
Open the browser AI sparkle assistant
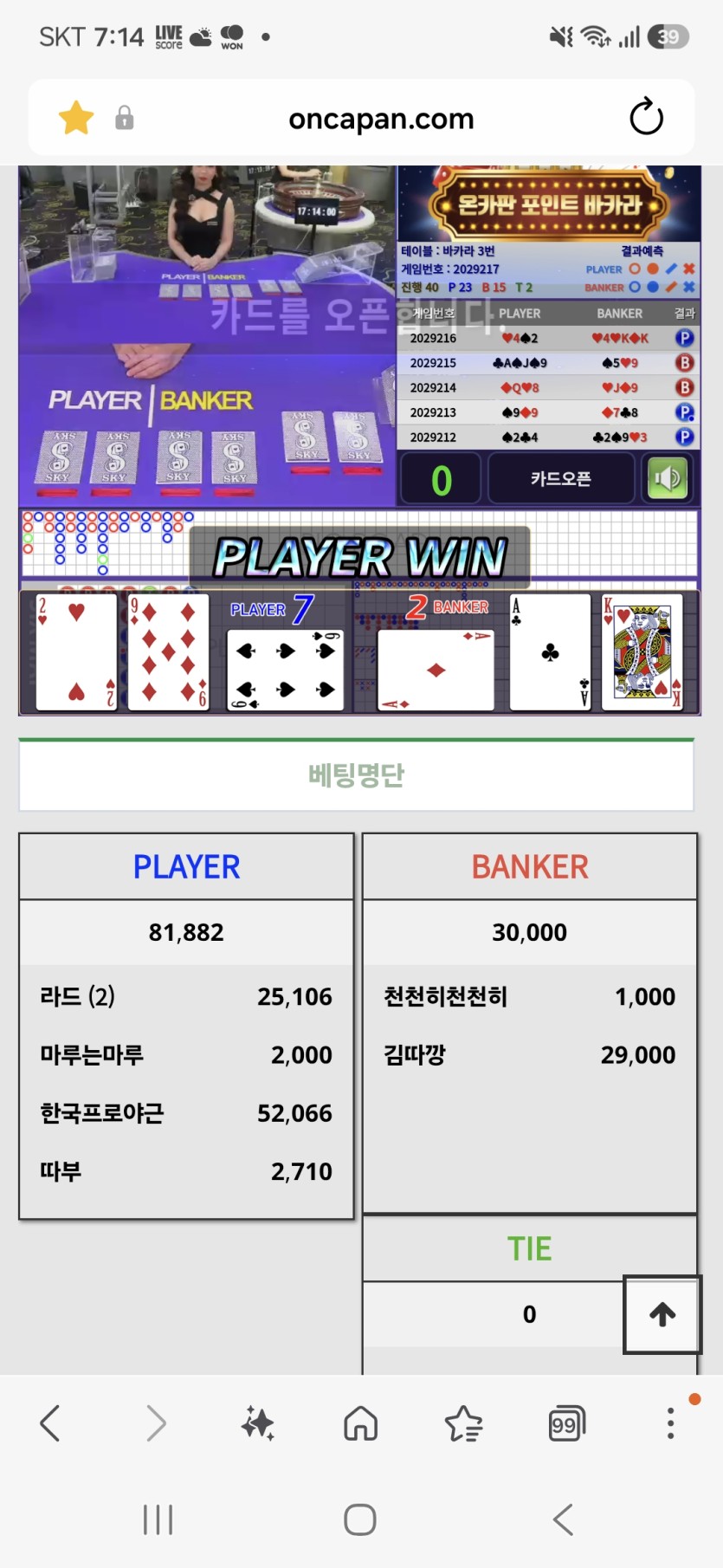pos(257,1423)
